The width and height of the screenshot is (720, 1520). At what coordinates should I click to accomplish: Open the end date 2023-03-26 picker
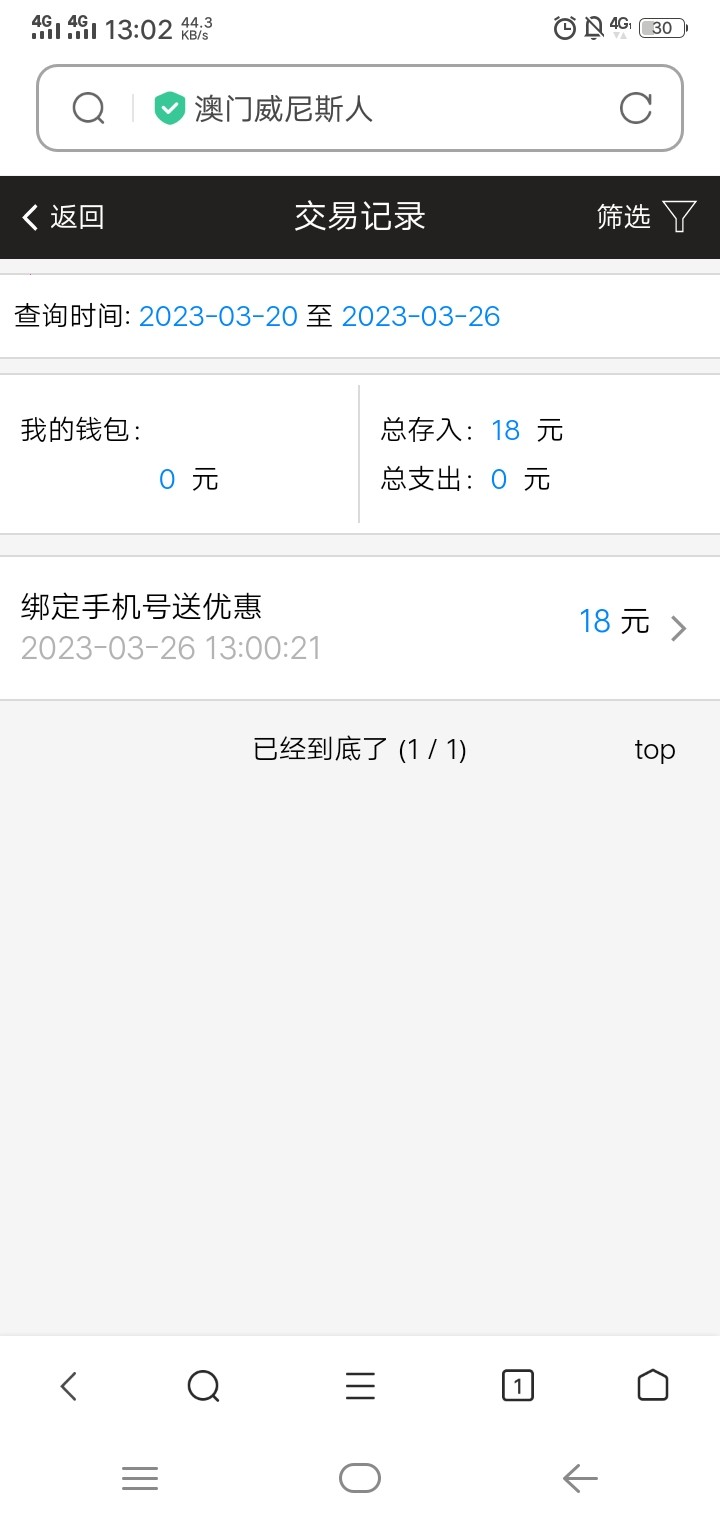click(x=421, y=316)
